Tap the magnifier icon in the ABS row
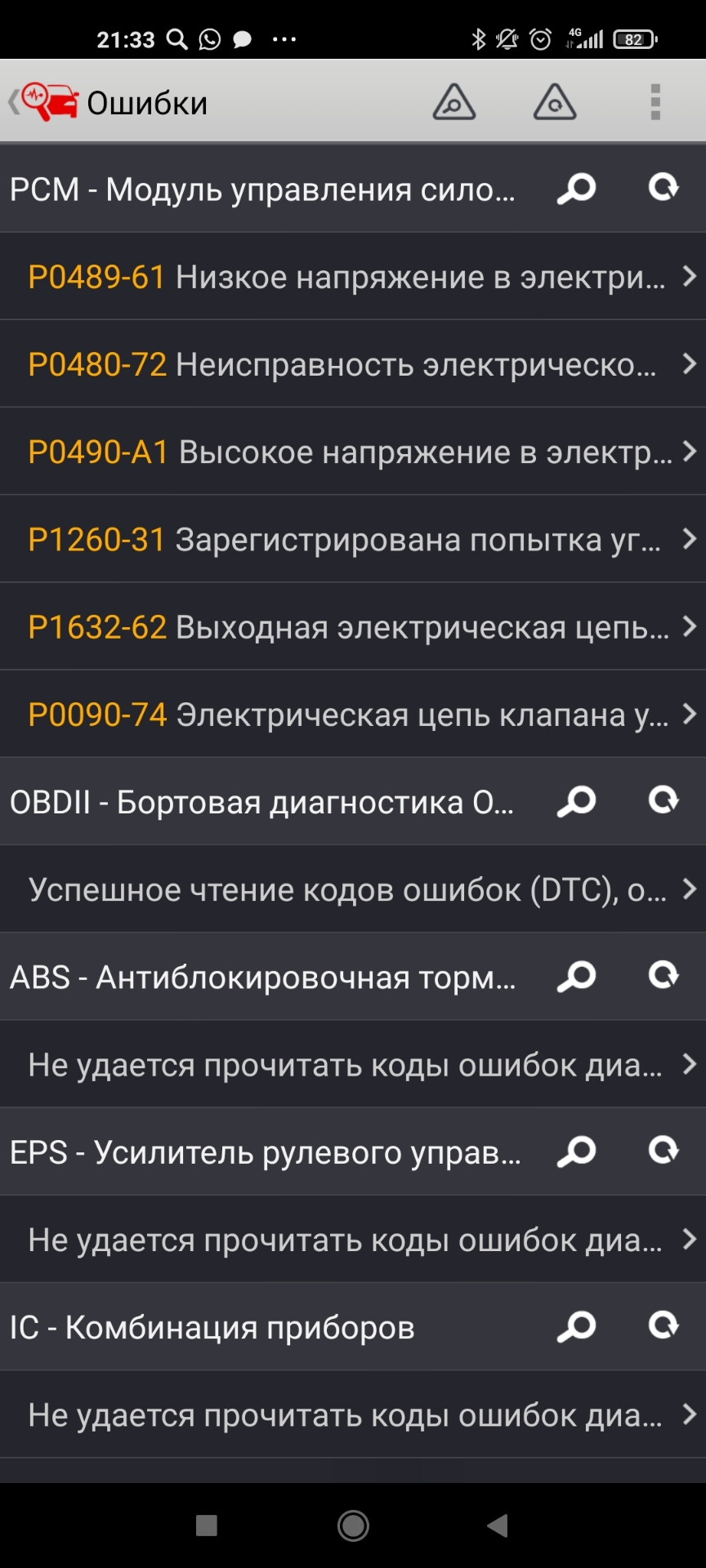 pos(576,977)
